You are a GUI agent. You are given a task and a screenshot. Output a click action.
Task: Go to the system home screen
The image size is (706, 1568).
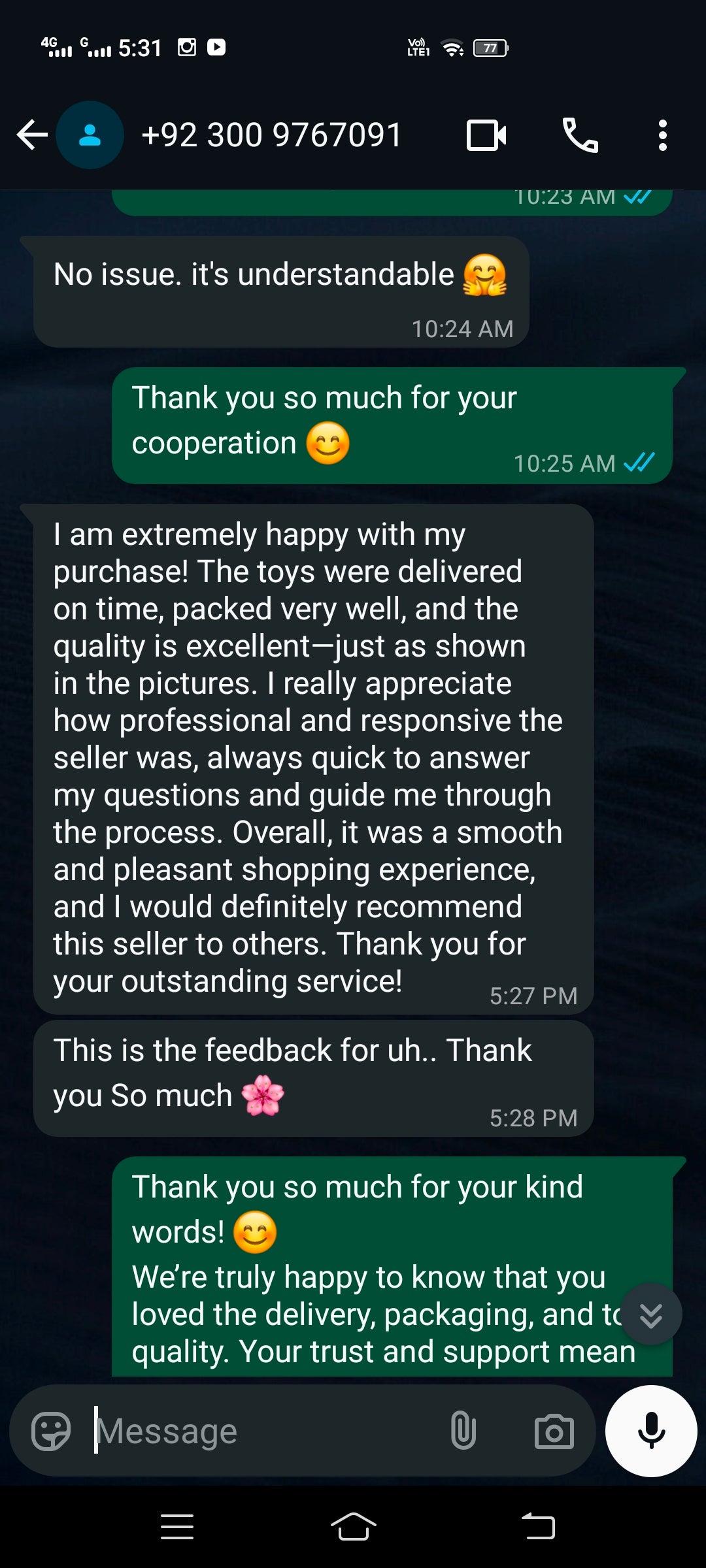(353, 1527)
